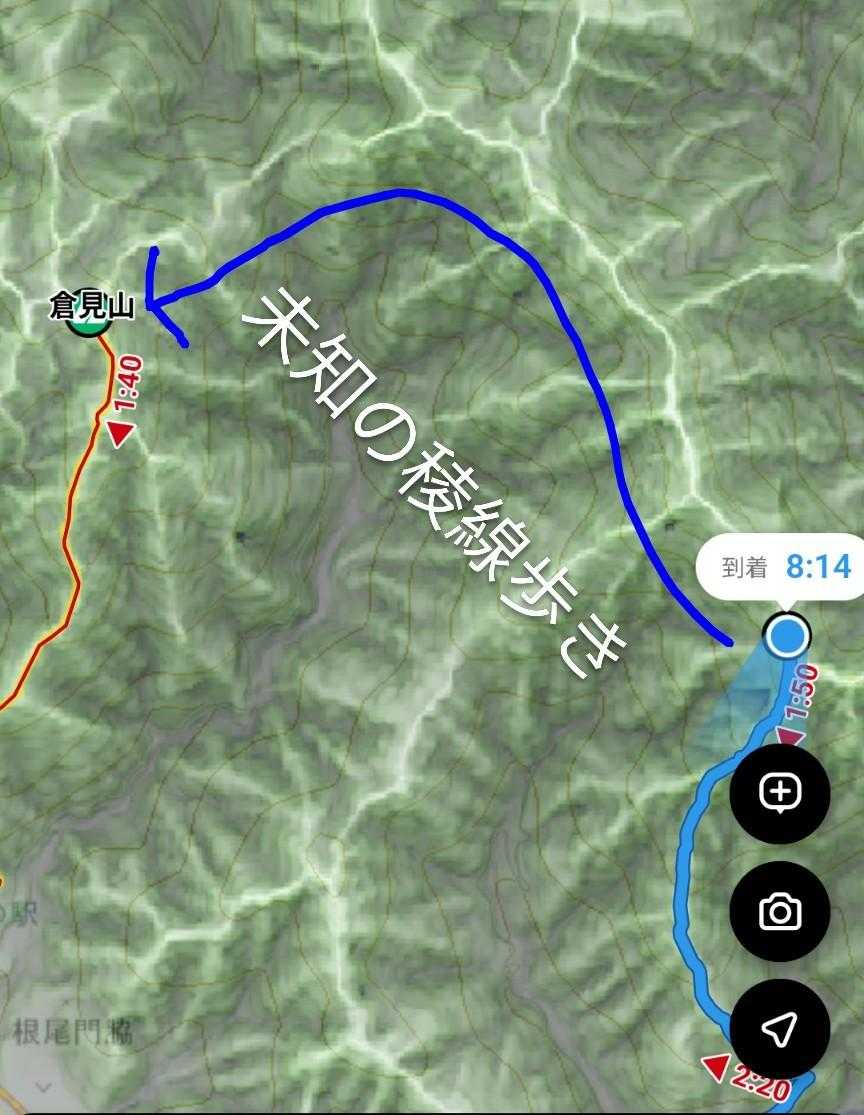Select the 倉見山 summit marker
864x1115 pixels.
pos(90,321)
